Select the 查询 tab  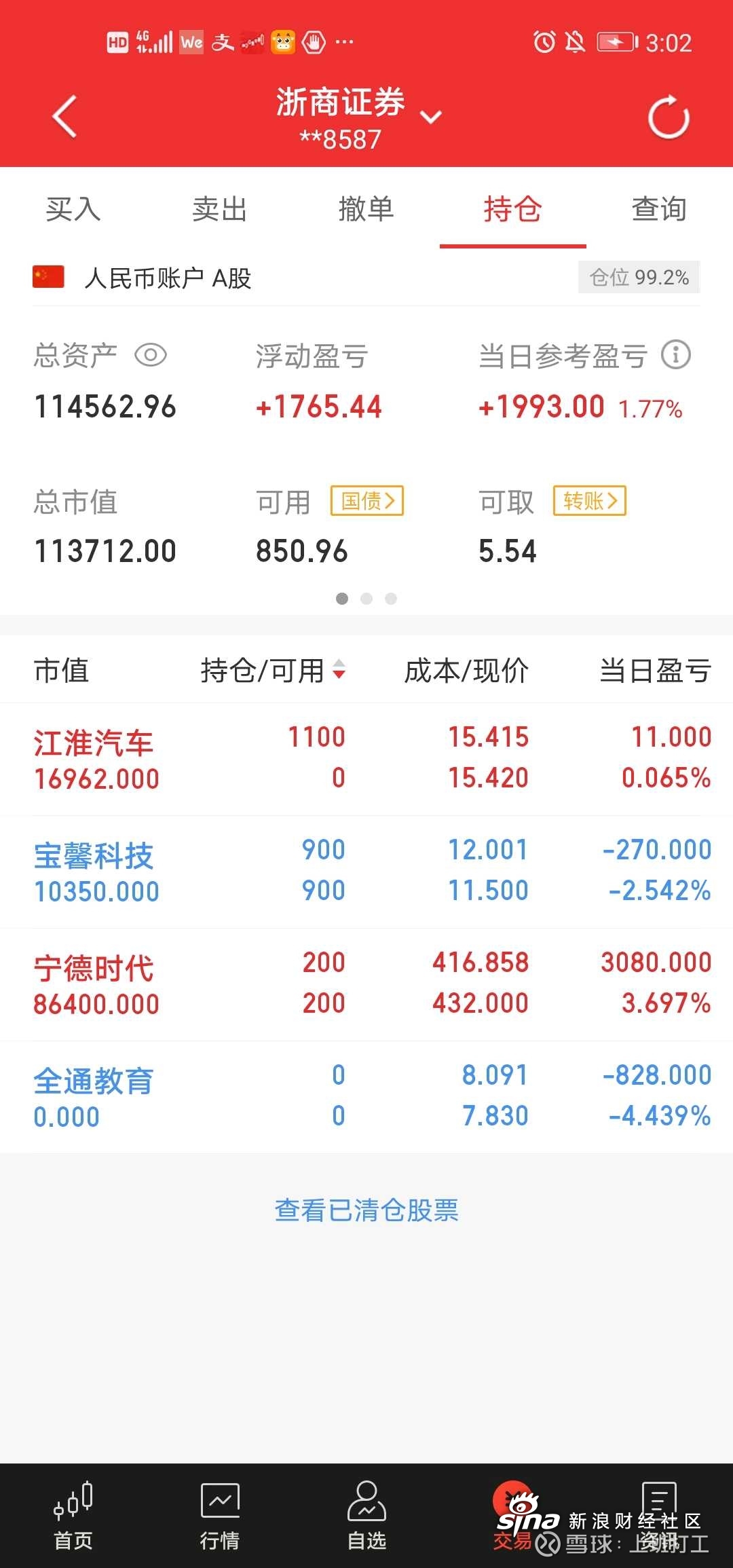[659, 209]
